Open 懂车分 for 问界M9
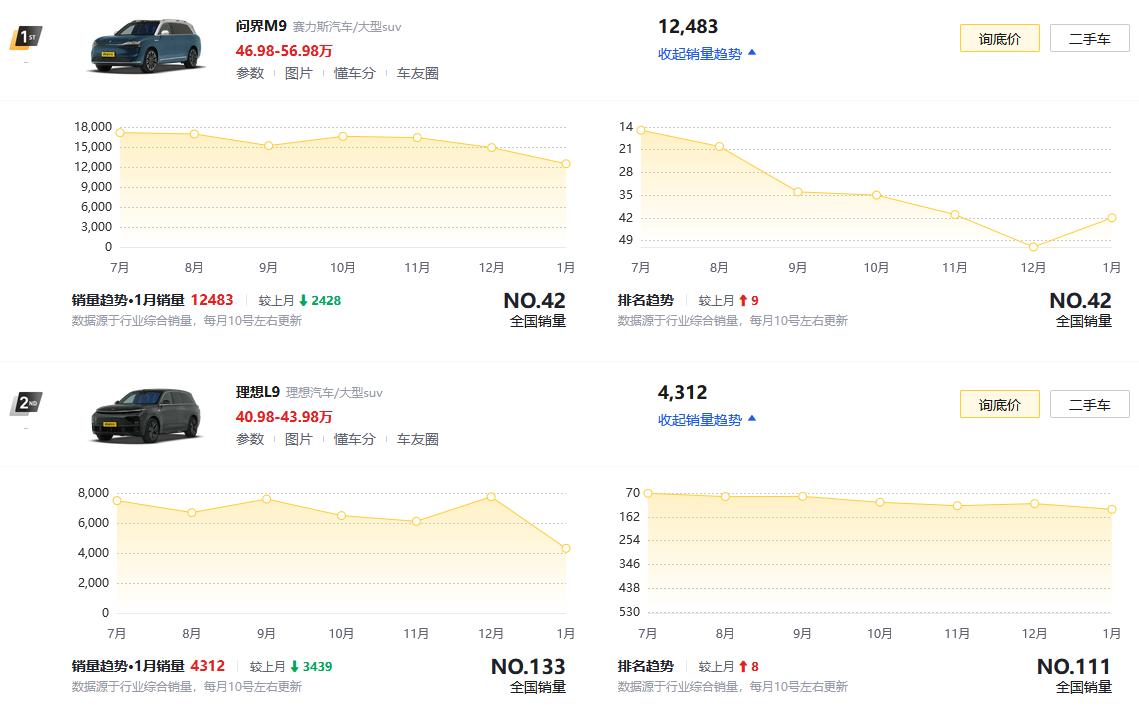1139x721 pixels. tap(354, 73)
